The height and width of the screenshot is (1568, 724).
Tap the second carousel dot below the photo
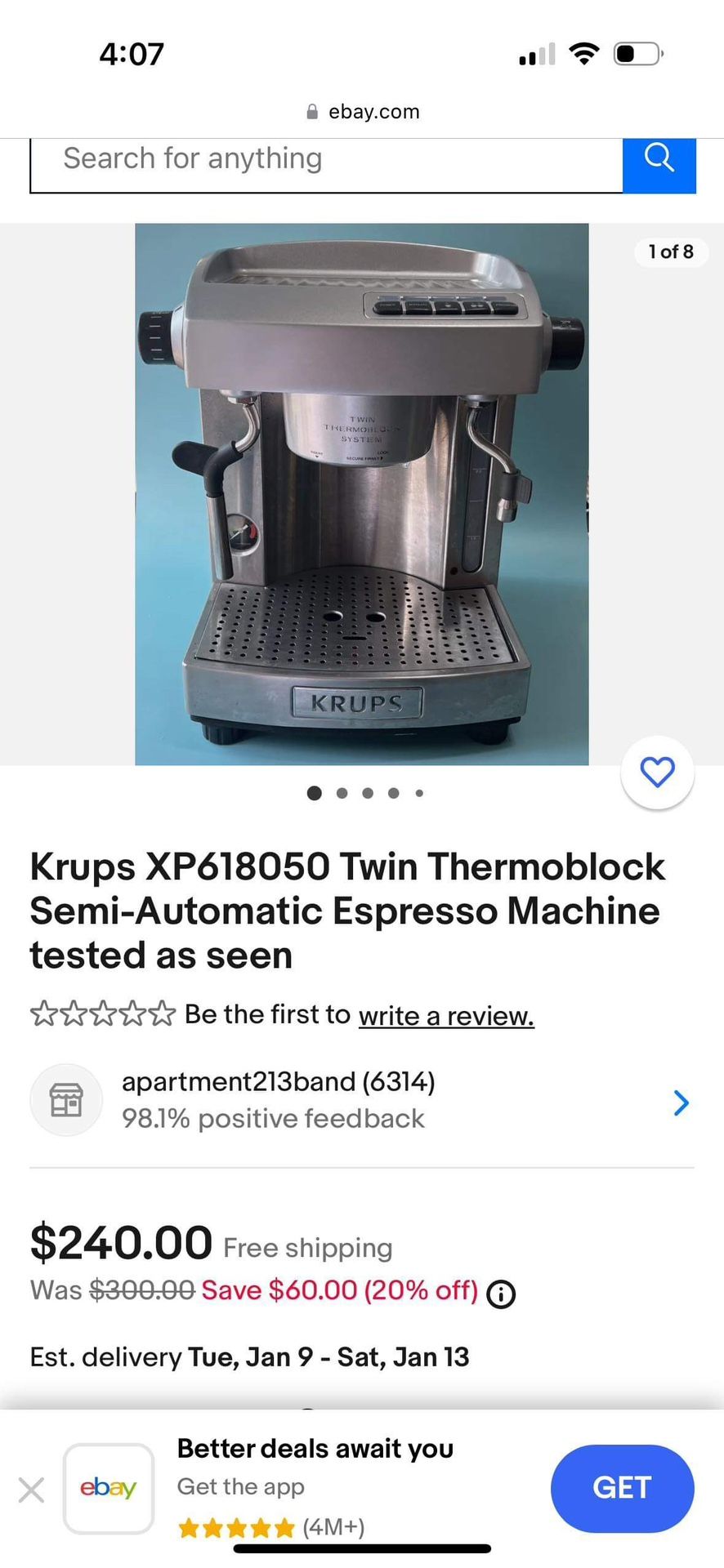pos(341,792)
